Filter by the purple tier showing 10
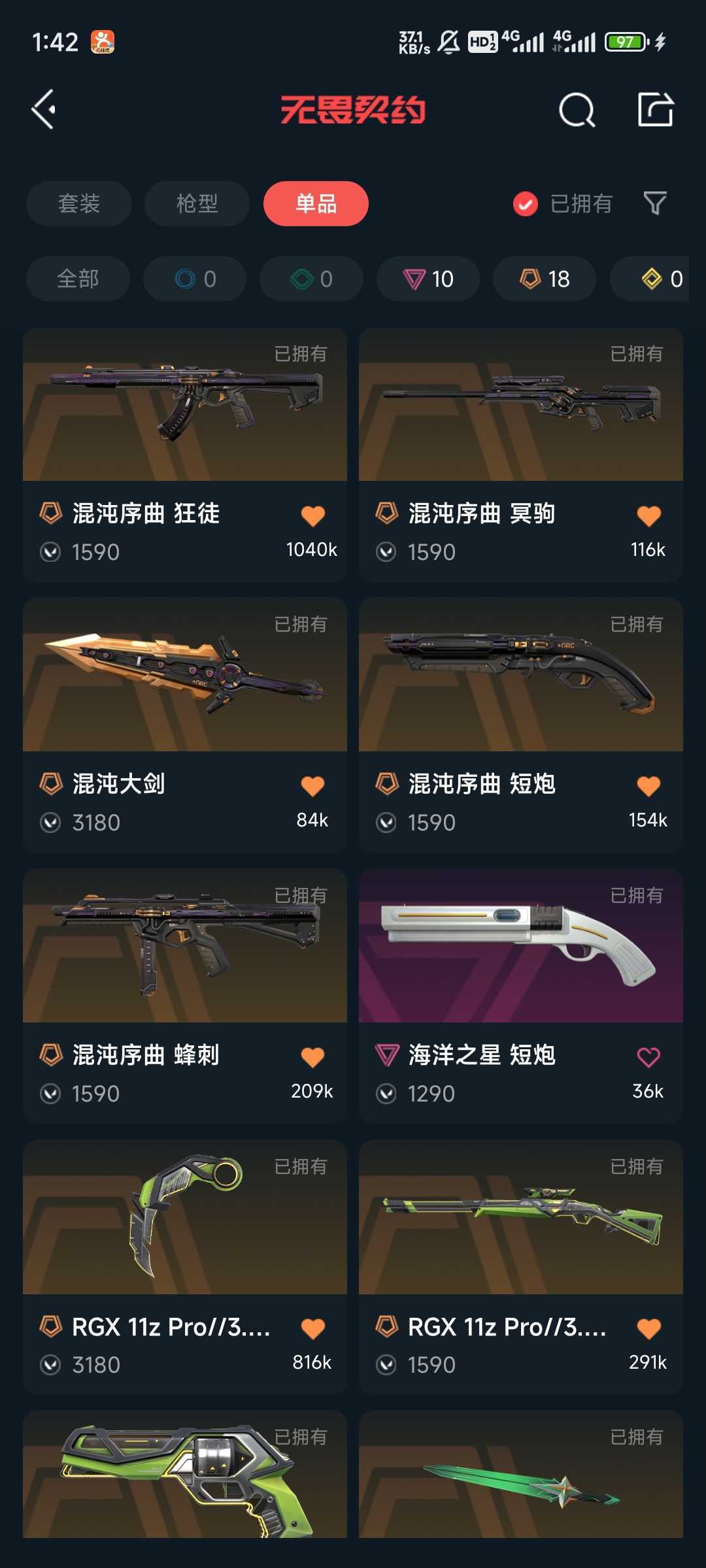 428,279
